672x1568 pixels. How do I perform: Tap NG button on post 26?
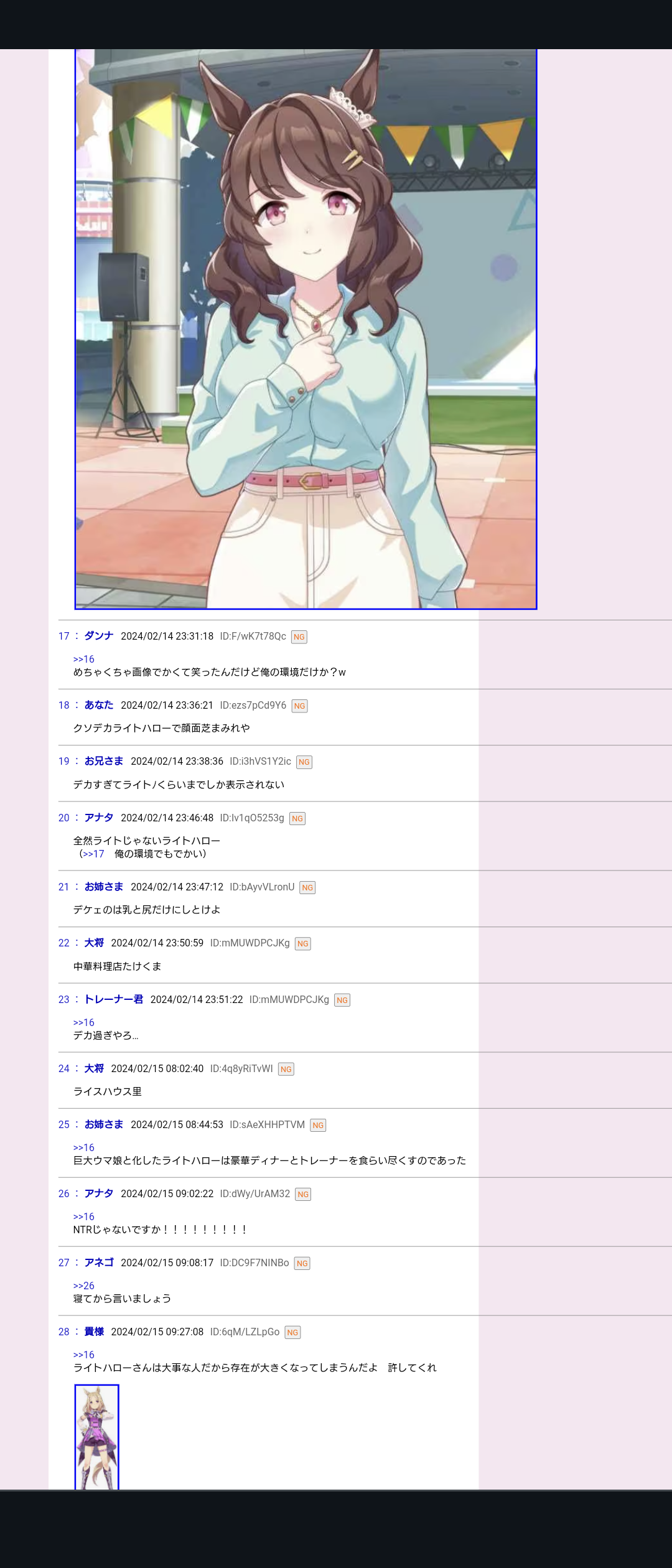(303, 1195)
